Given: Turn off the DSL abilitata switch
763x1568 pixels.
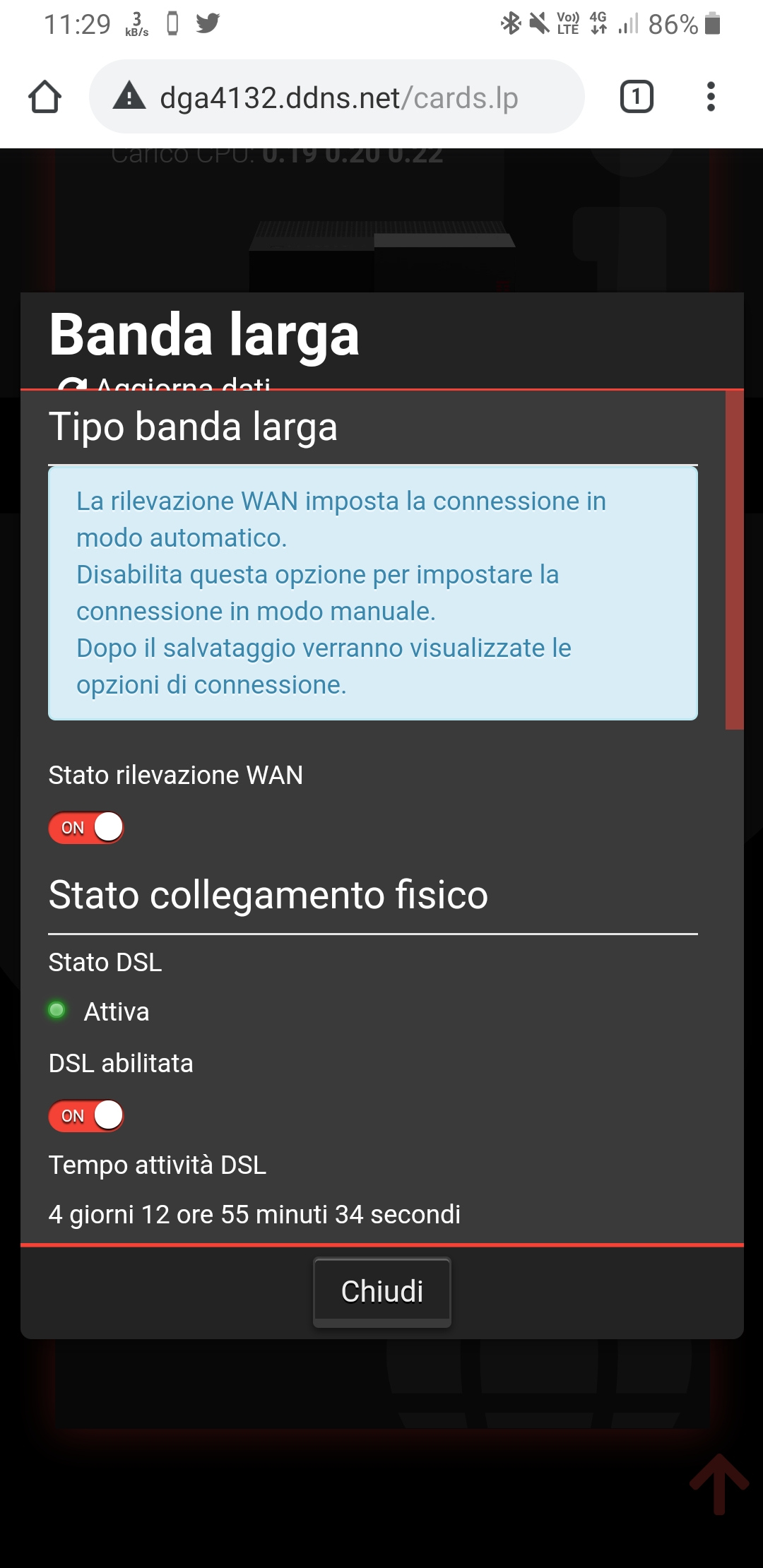Looking at the screenshot, I should 85,1115.
